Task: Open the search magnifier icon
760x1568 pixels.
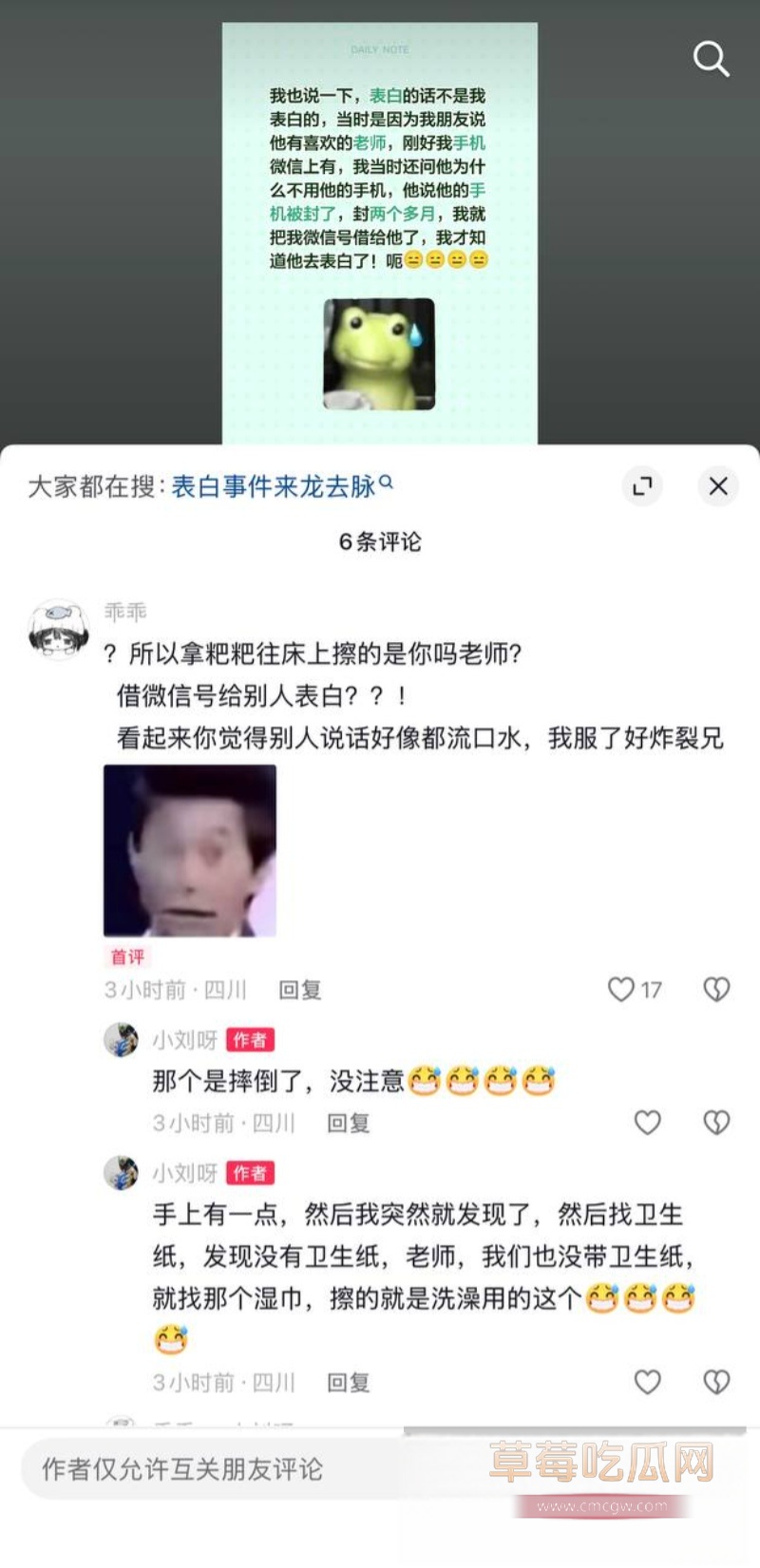Action: click(710, 59)
